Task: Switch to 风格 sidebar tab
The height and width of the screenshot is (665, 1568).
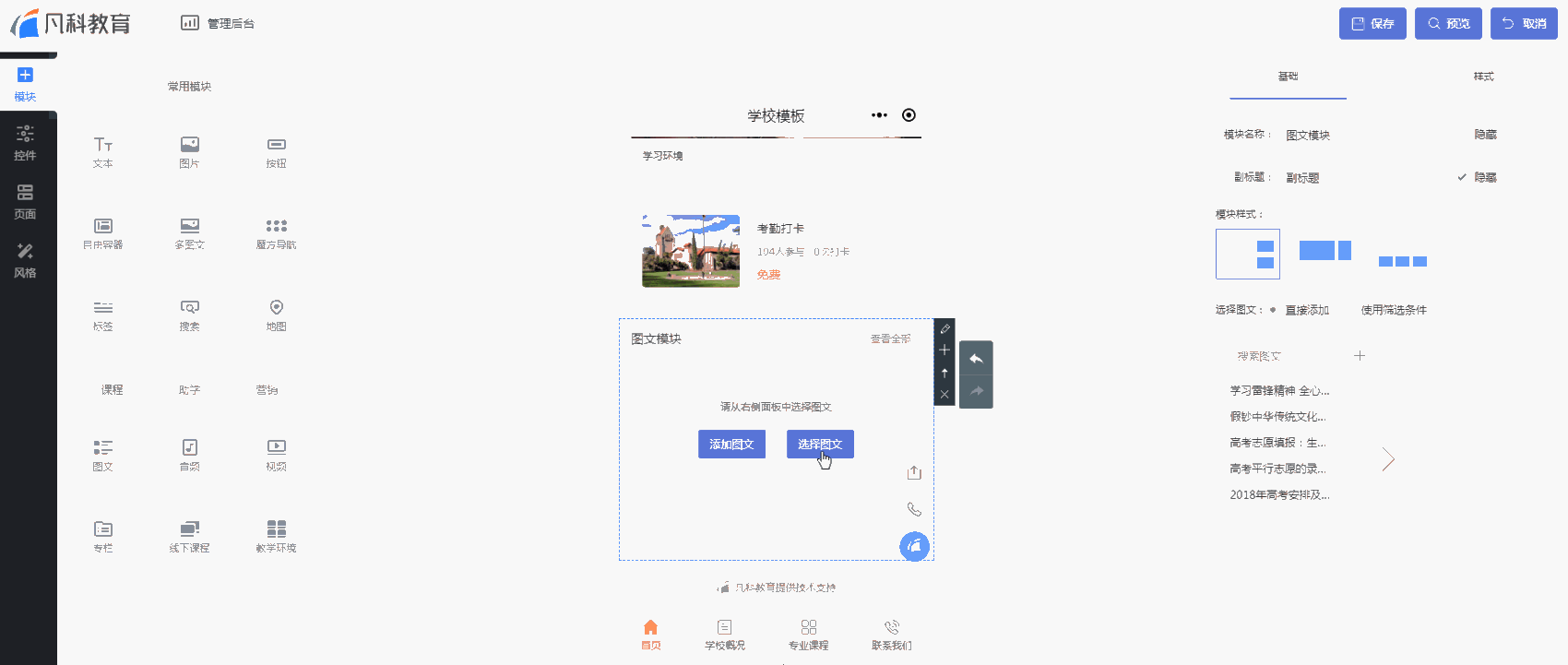Action: [25, 260]
